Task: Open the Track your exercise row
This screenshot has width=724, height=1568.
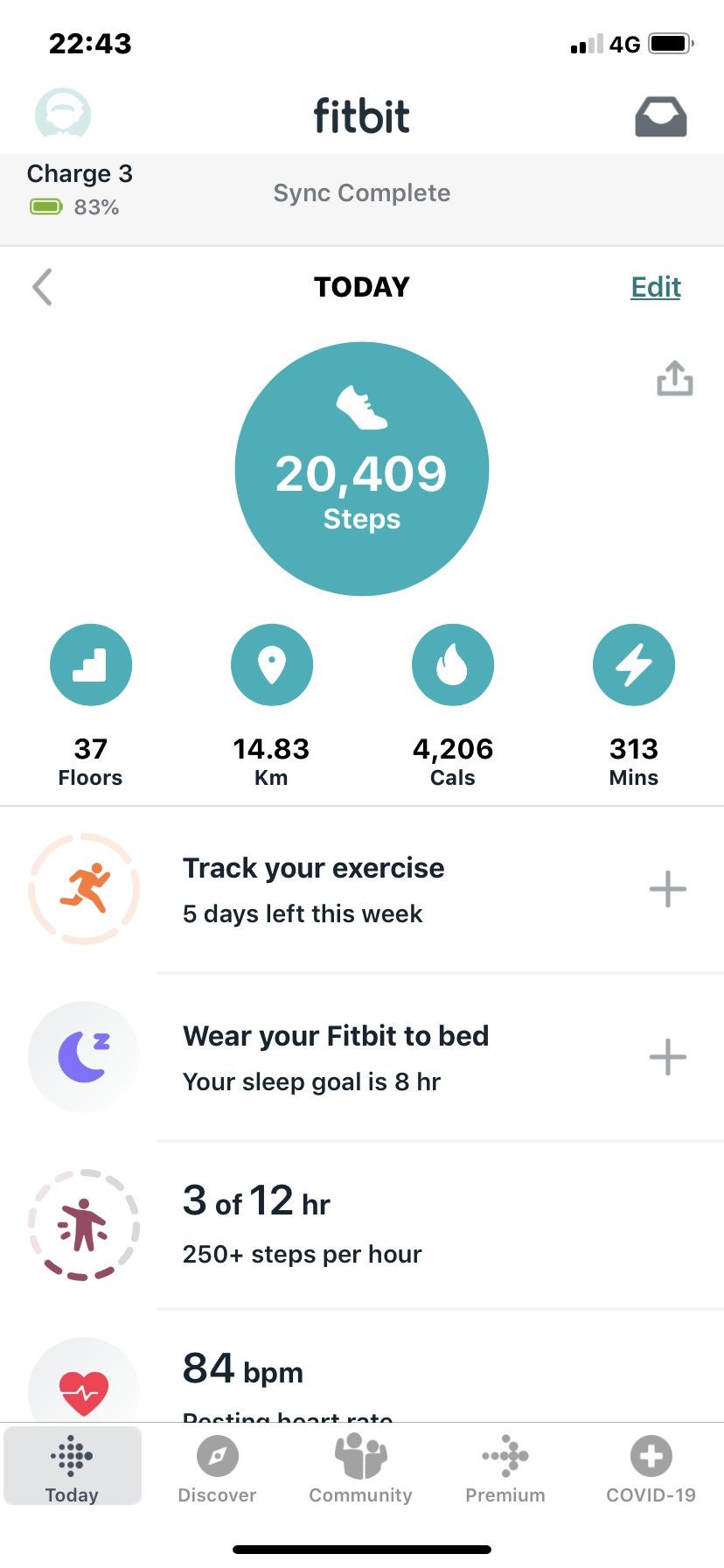Action: (362, 890)
